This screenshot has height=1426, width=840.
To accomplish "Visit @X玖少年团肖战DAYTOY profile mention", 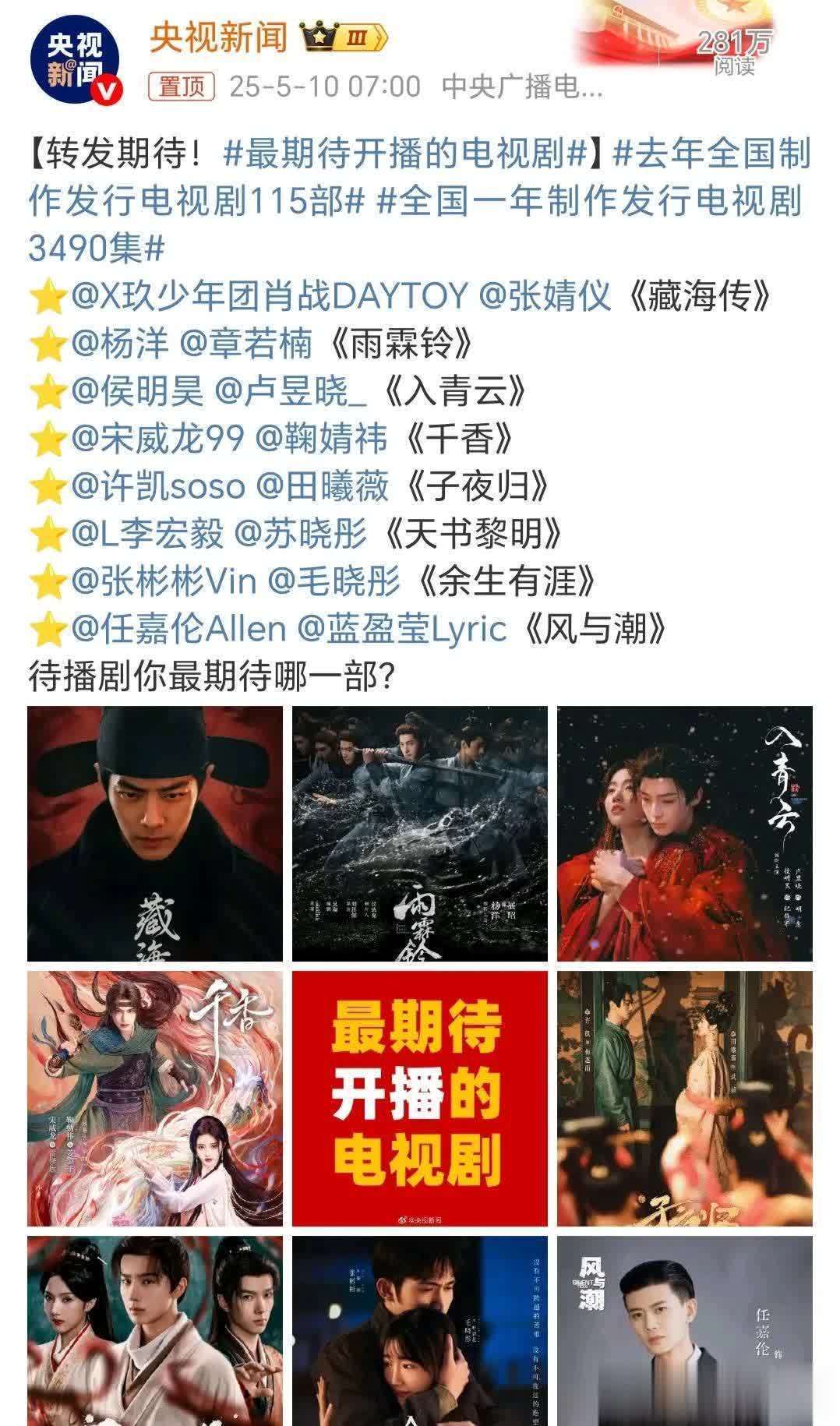I will click(x=270, y=297).
